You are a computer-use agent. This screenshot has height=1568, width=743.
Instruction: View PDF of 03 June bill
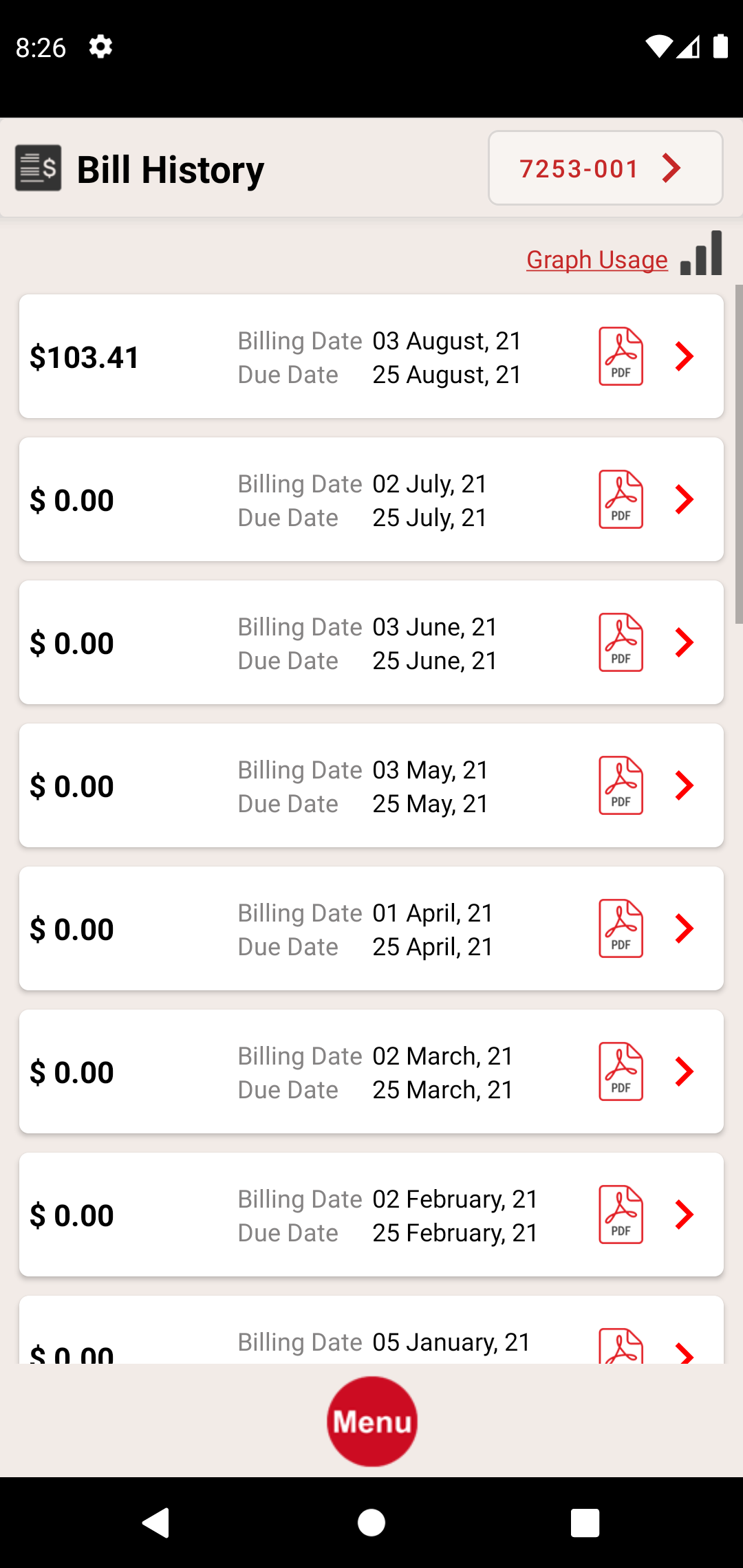[621, 642]
